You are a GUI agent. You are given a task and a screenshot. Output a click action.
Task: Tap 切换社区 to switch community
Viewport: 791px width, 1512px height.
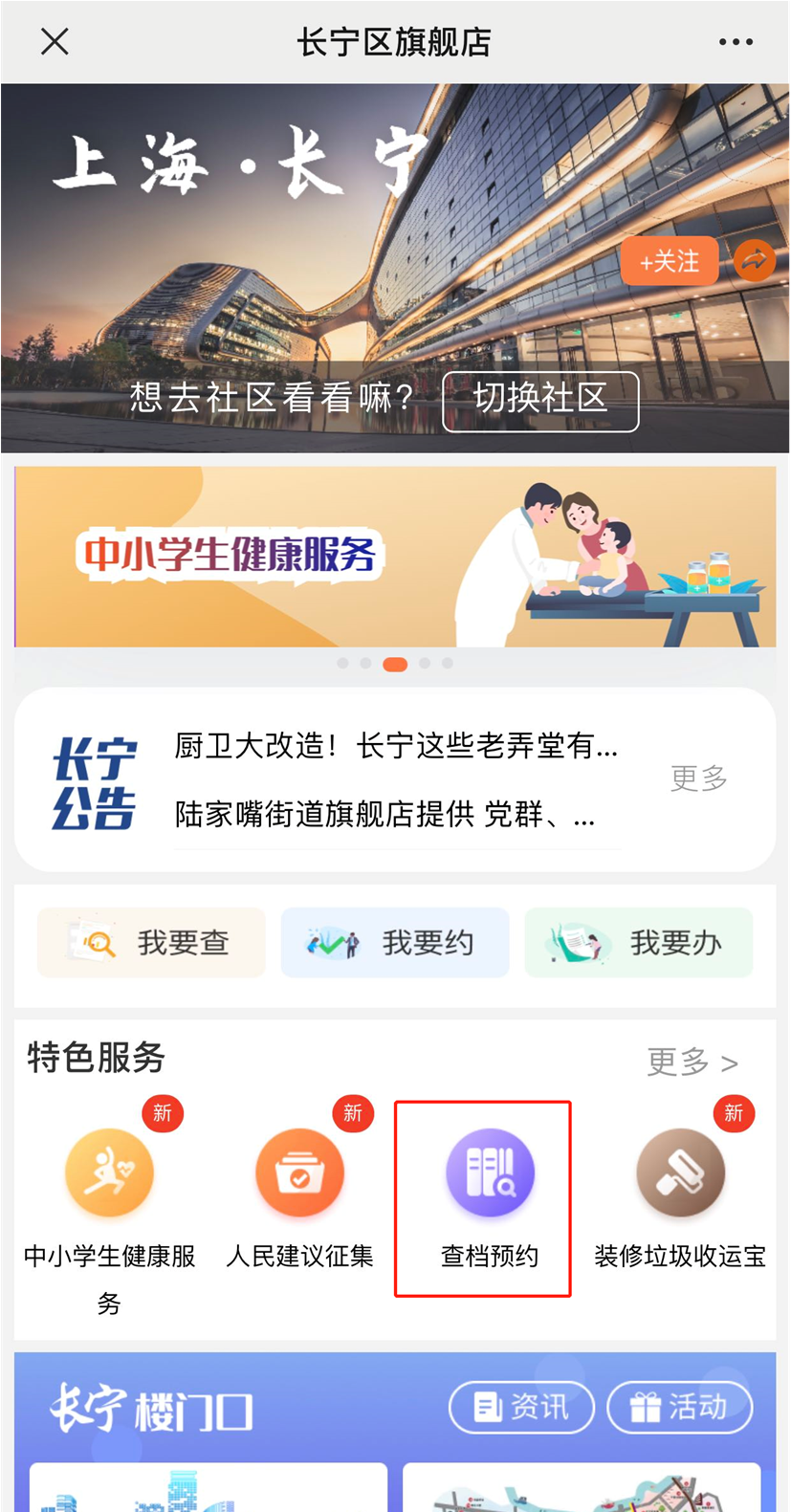(540, 399)
